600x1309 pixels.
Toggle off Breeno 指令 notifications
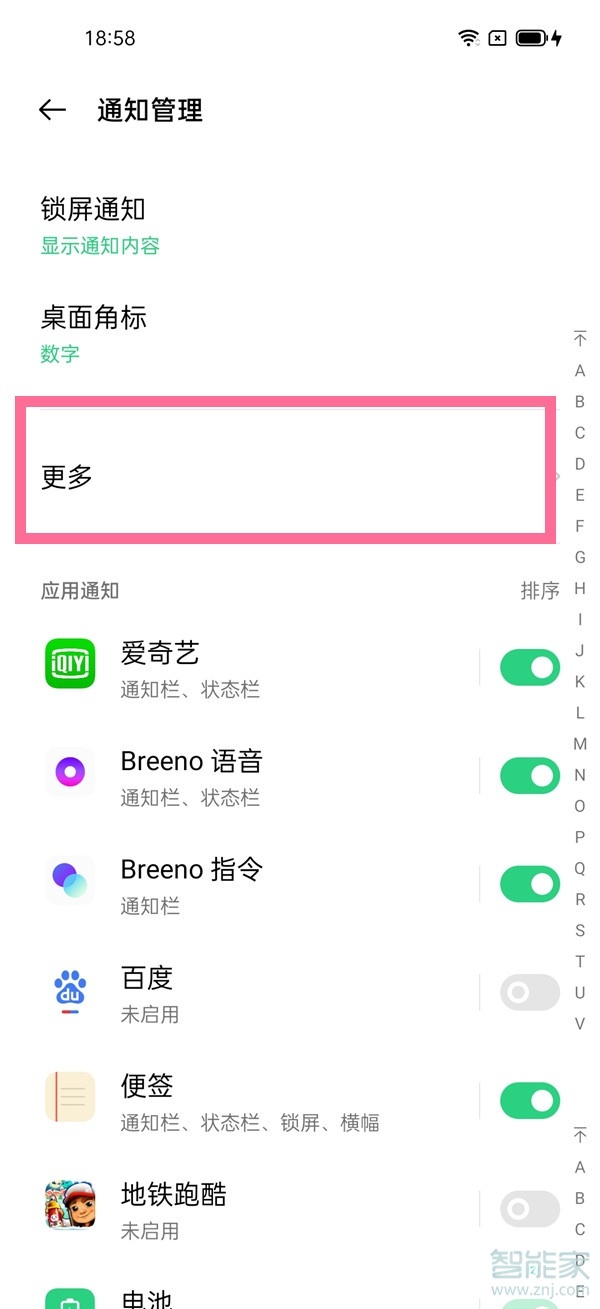[x=530, y=883]
